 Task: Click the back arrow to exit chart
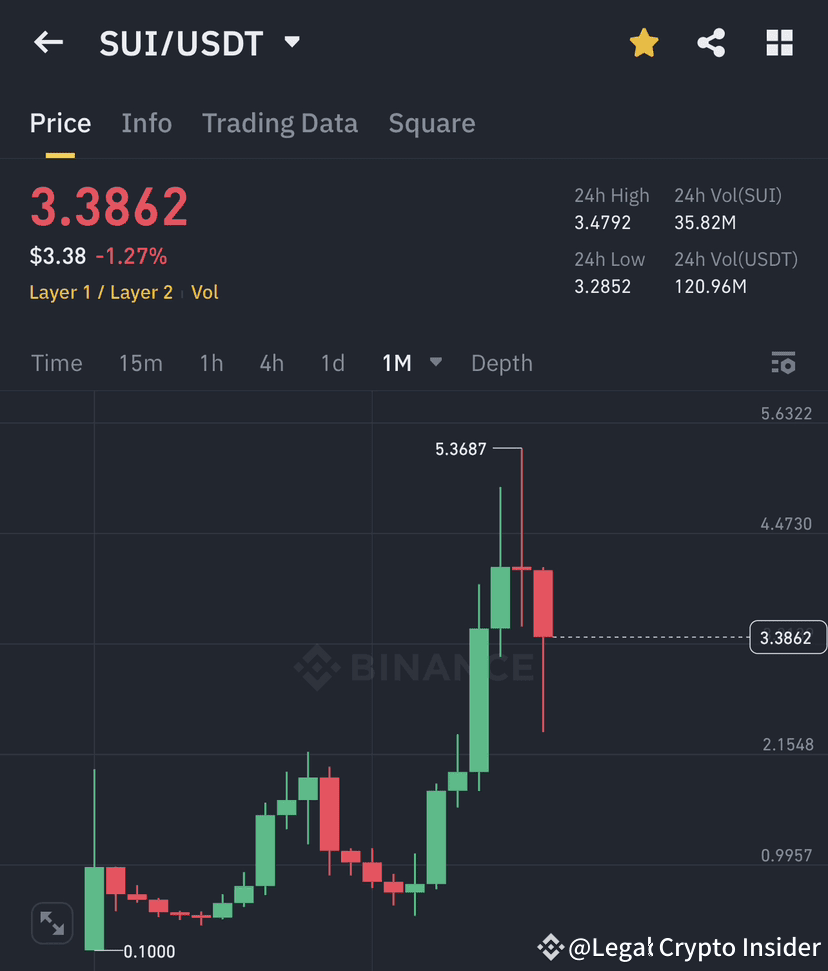[x=48, y=42]
